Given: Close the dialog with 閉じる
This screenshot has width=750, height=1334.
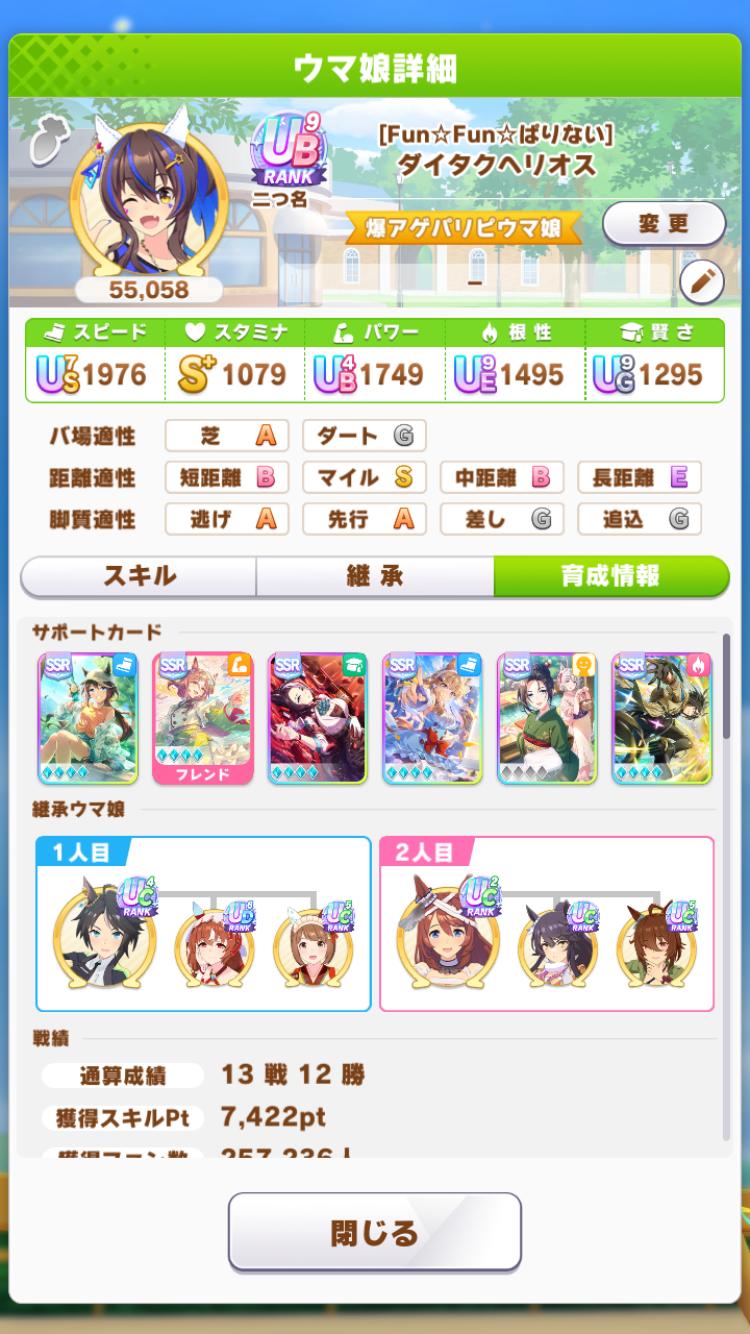Looking at the screenshot, I should point(374,1231).
